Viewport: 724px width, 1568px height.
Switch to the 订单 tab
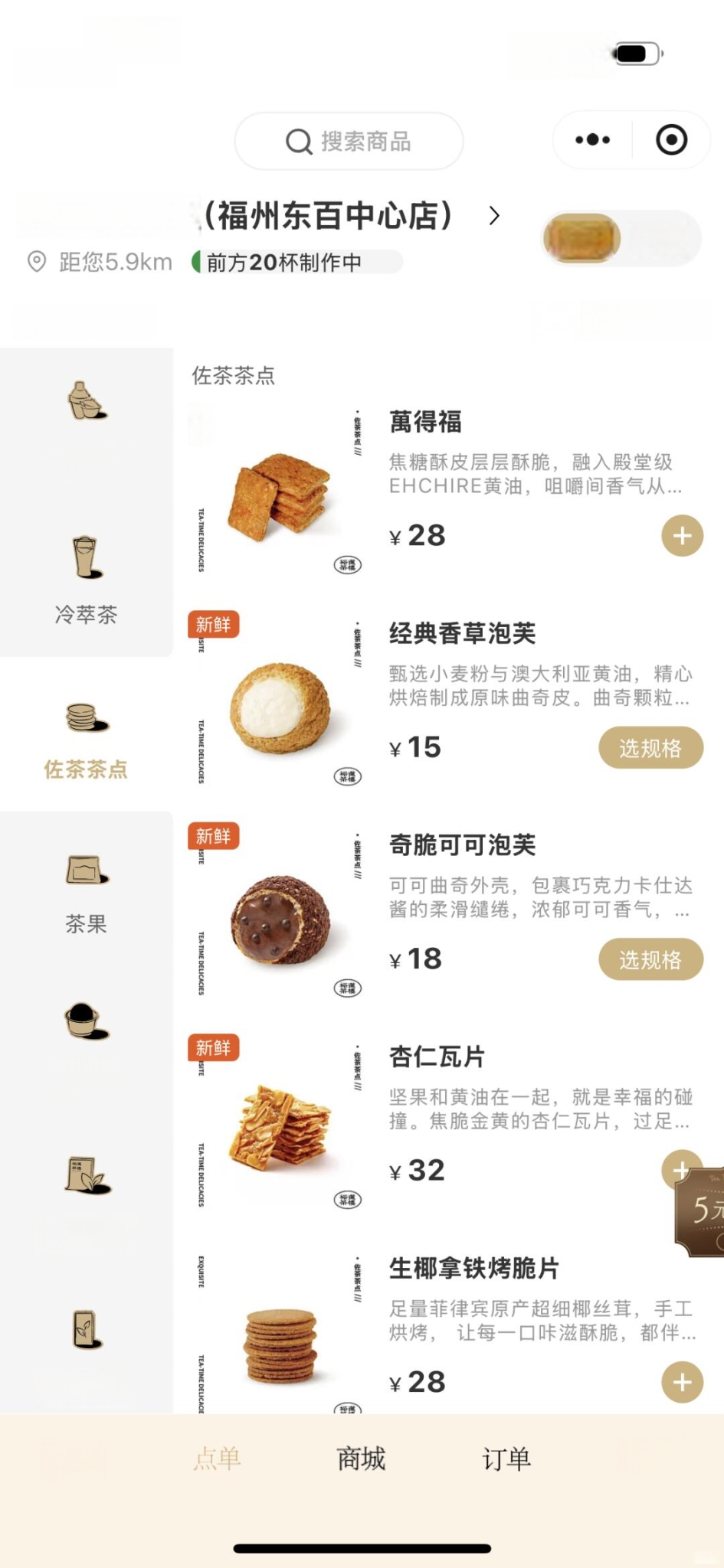click(506, 1459)
